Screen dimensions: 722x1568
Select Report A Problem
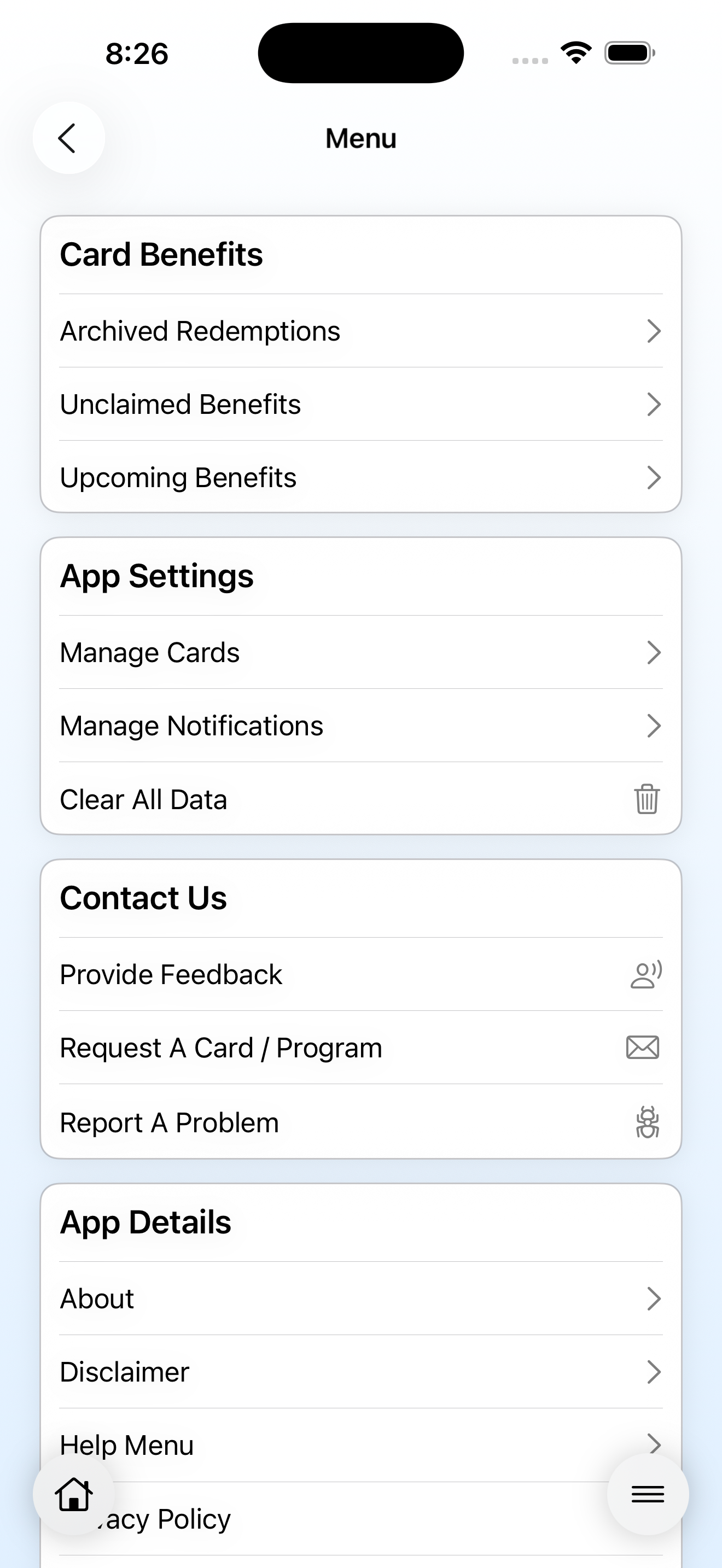(x=360, y=1122)
